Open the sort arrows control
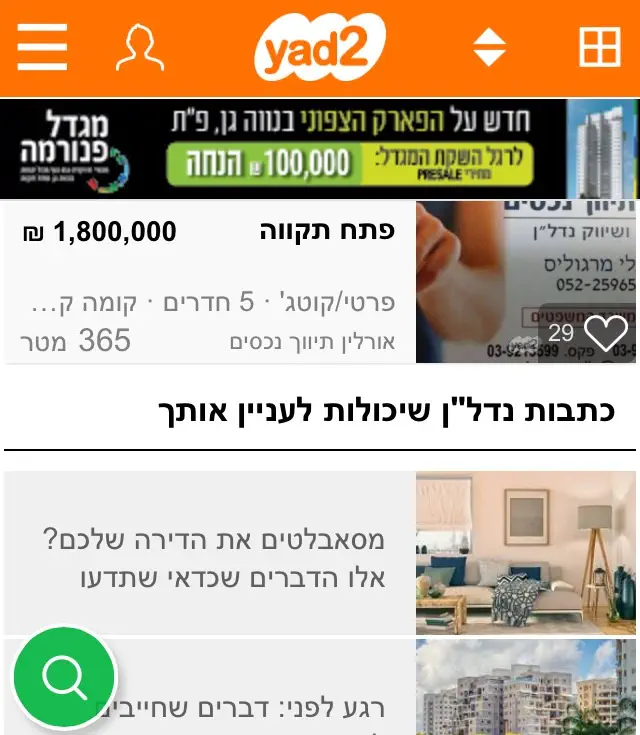This screenshot has height=735, width=640. tap(489, 48)
